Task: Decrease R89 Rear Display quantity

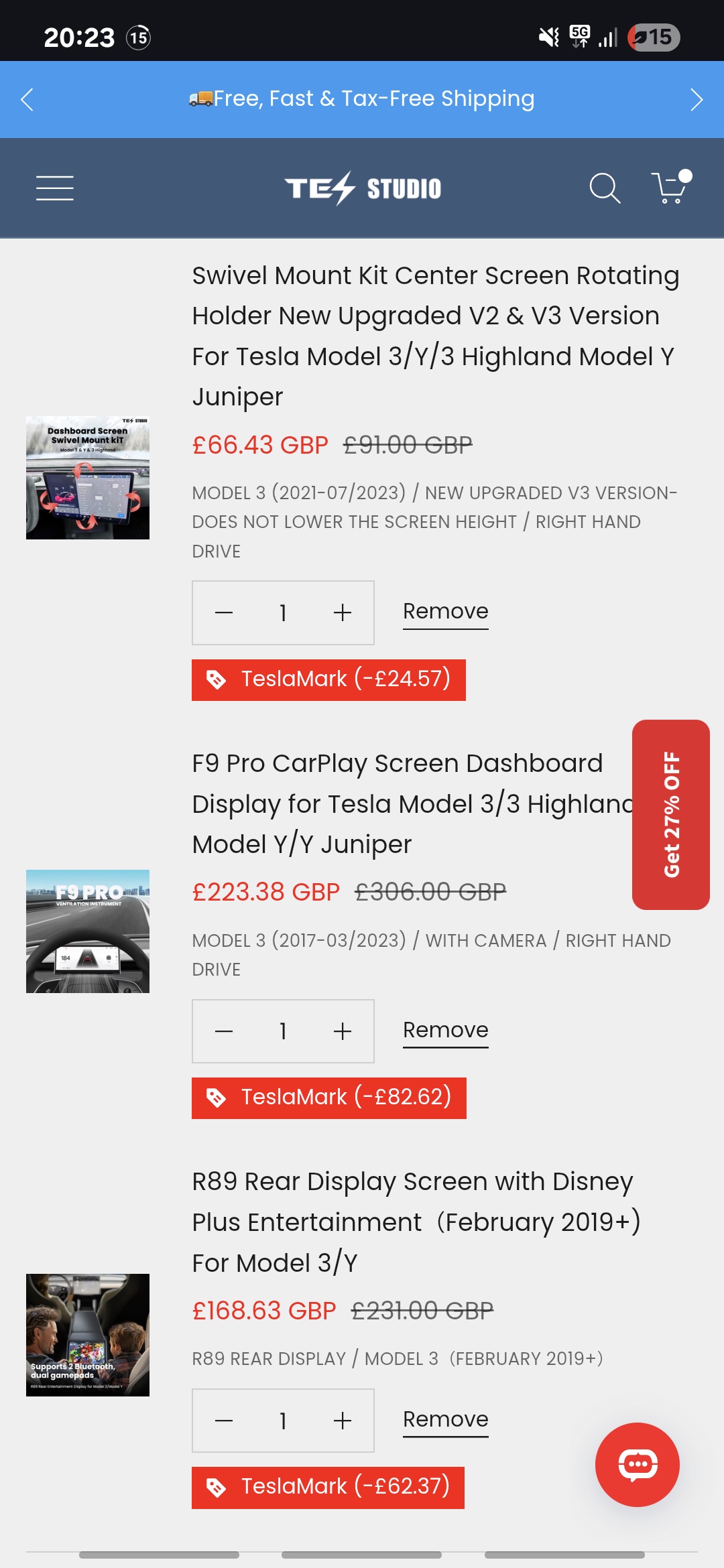Action: point(224,1421)
